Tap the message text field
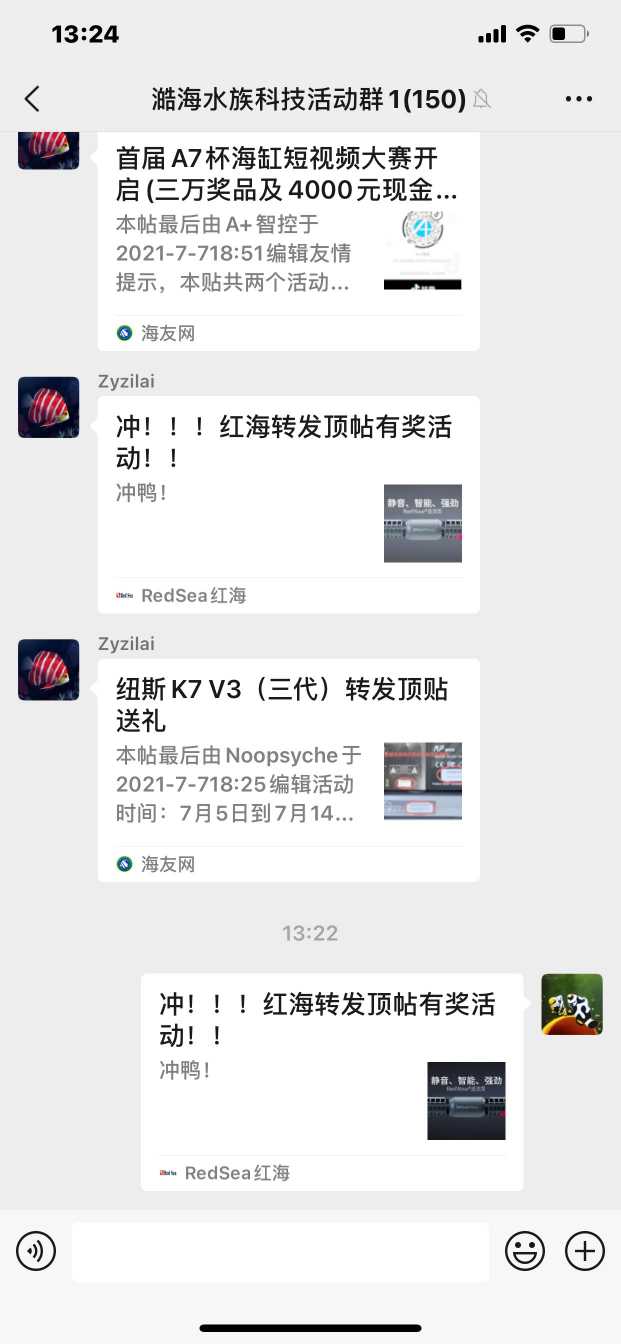 pos(280,1251)
